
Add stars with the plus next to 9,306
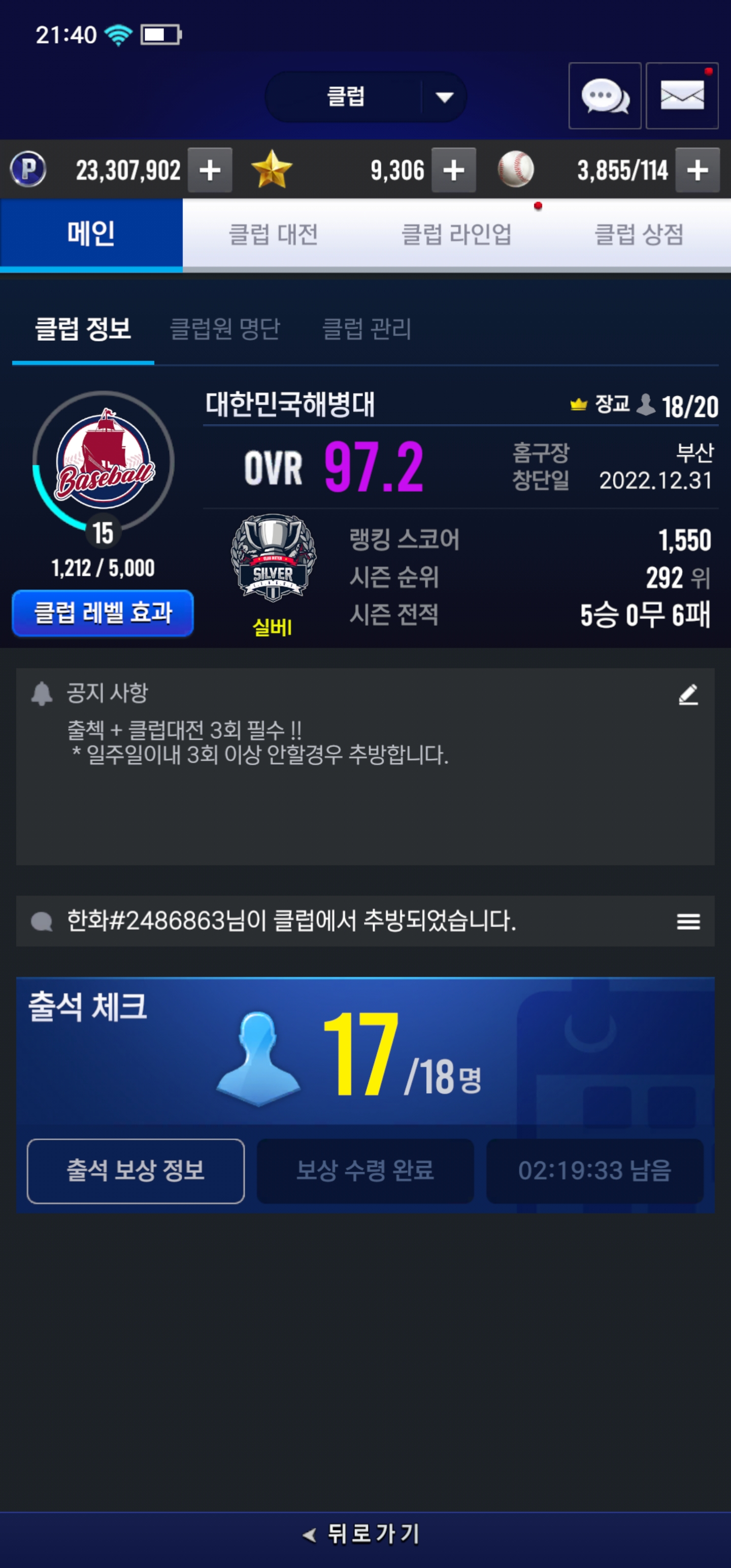[x=453, y=171]
